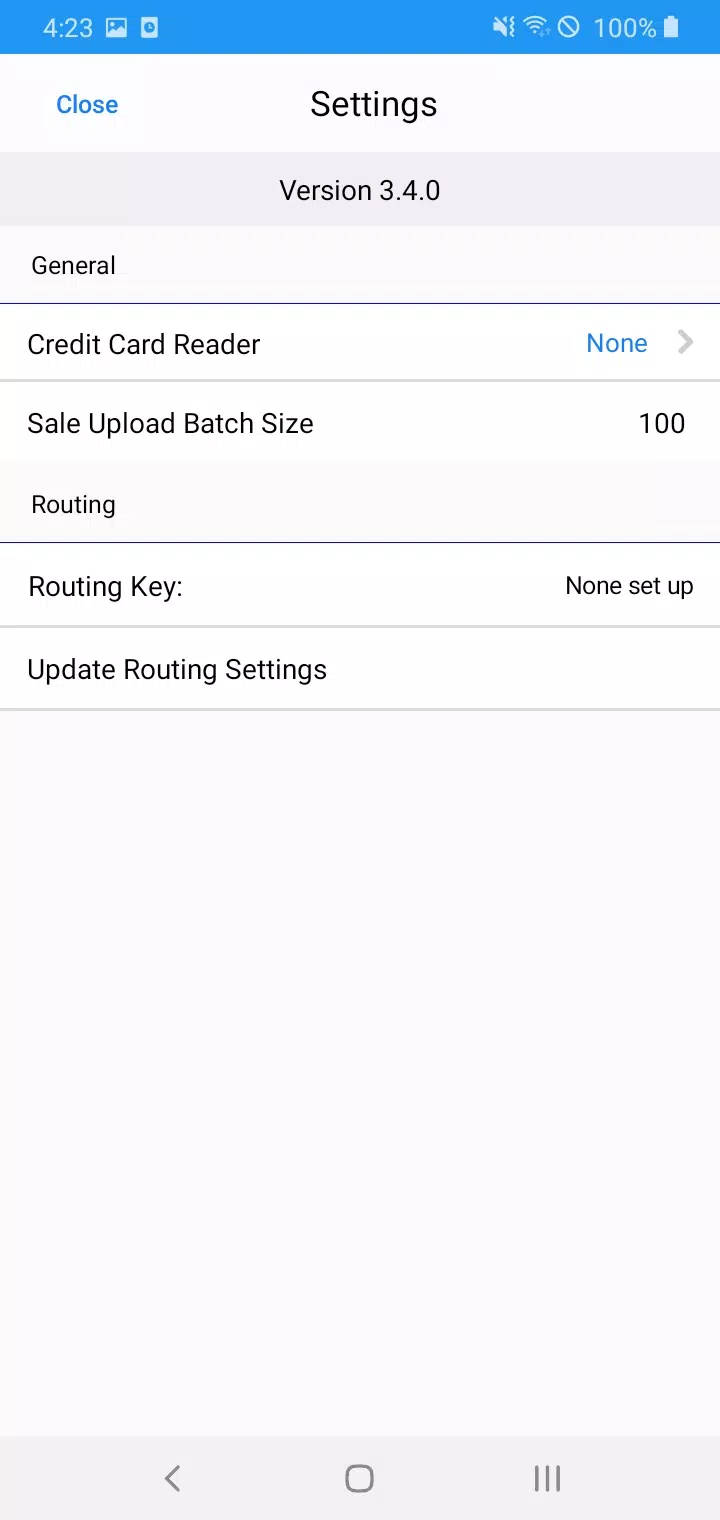Tap the muted sound icon in the status bar
The image size is (720, 1520).
pos(505,27)
